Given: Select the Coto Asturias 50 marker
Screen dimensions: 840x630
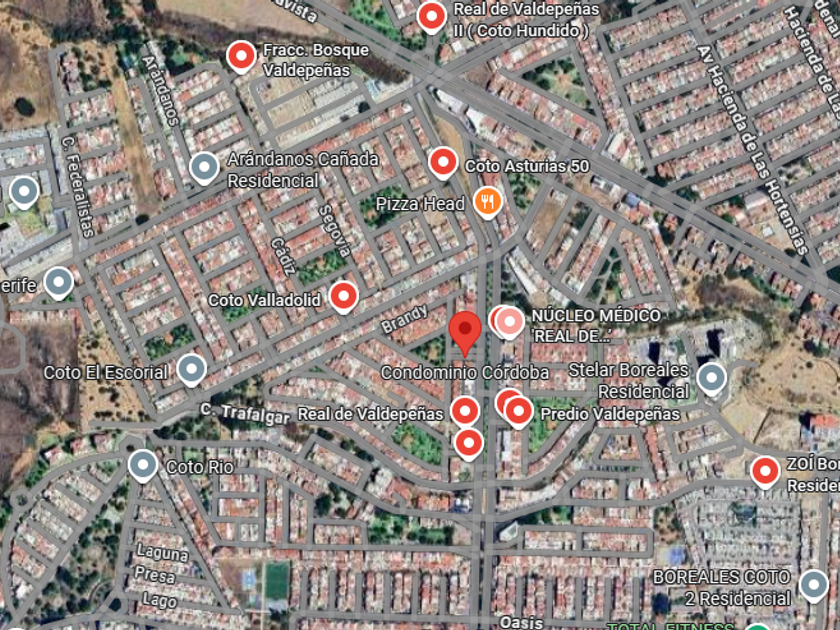Looking at the screenshot, I should coord(443,162).
